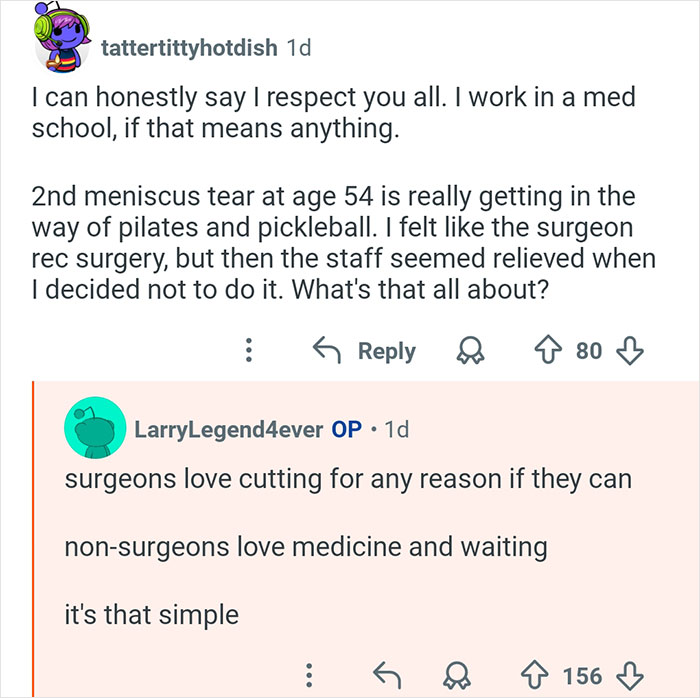This screenshot has height=698, width=700.
Task: Downvote LarryLegend4ever's reply
Action: [x=630, y=675]
